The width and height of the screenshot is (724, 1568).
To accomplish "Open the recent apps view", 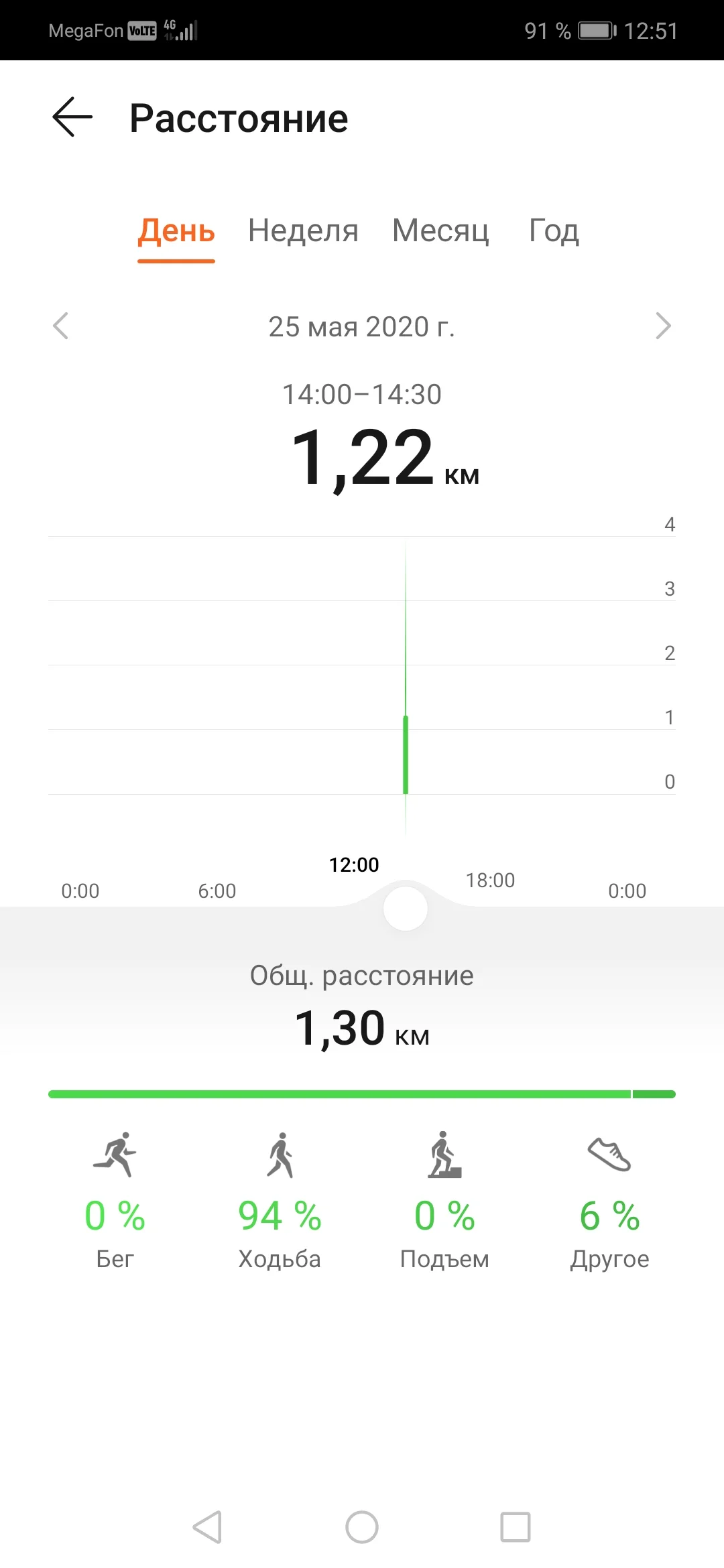I will pyautogui.click(x=516, y=1527).
